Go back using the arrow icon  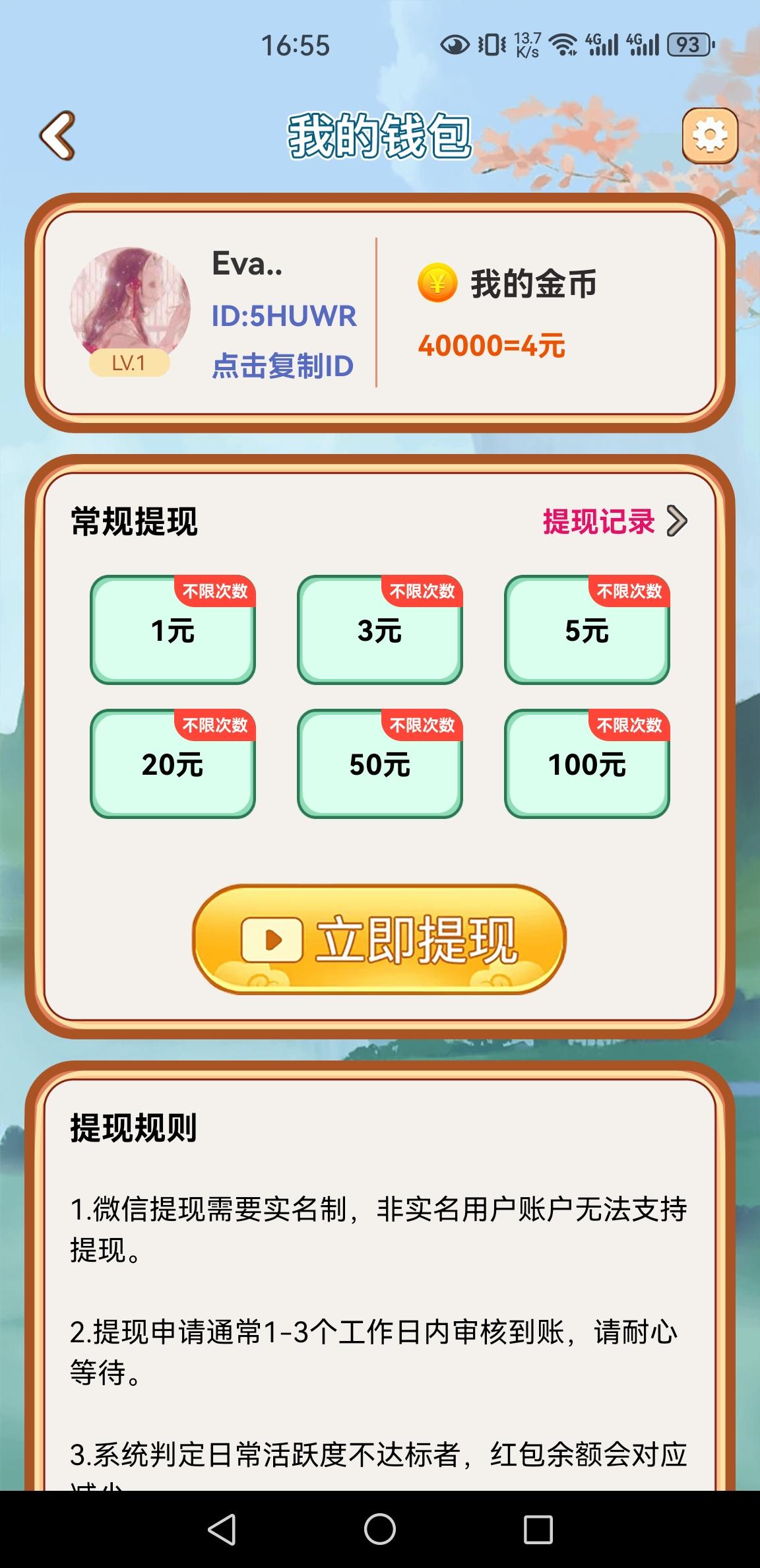point(57,136)
